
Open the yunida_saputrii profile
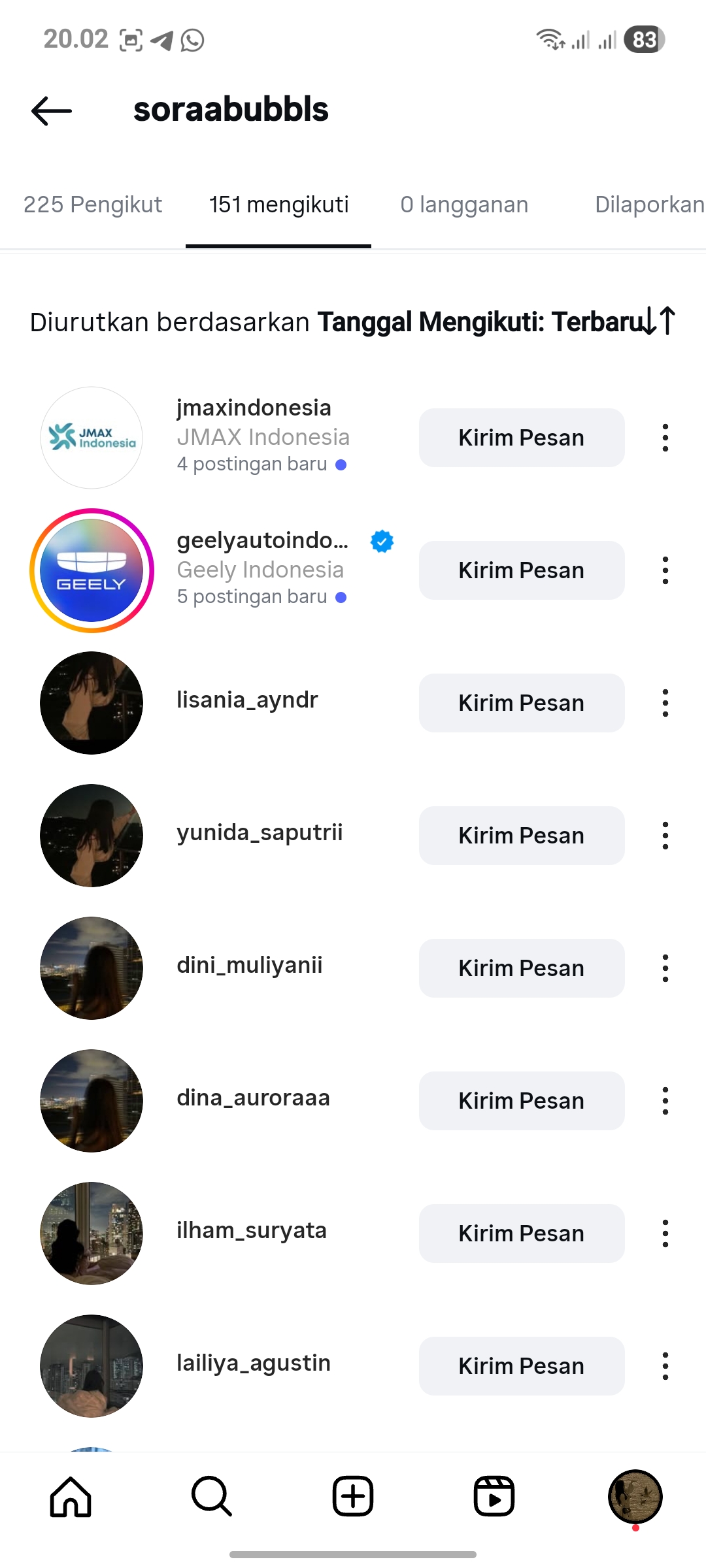(260, 833)
